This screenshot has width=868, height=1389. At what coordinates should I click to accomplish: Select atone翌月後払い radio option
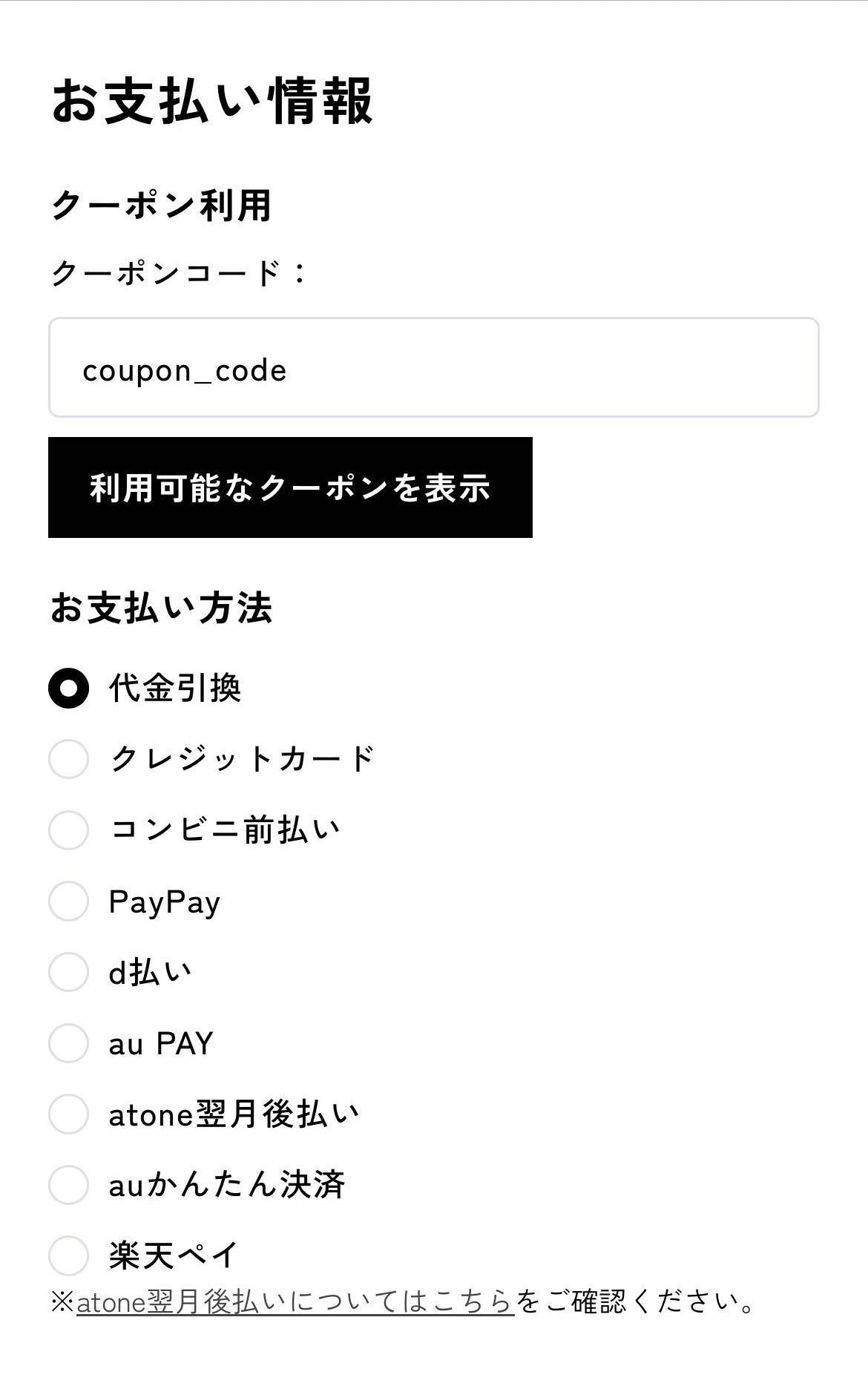[x=69, y=1114]
